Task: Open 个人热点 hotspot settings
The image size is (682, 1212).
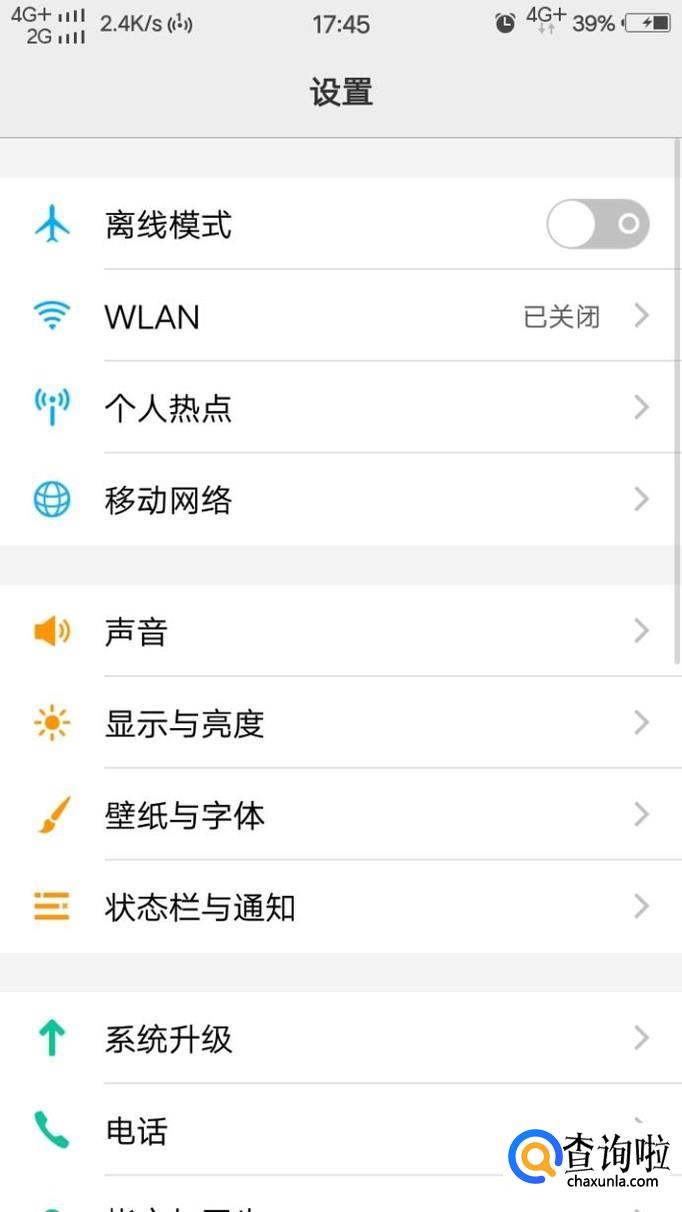Action: tap(340, 408)
